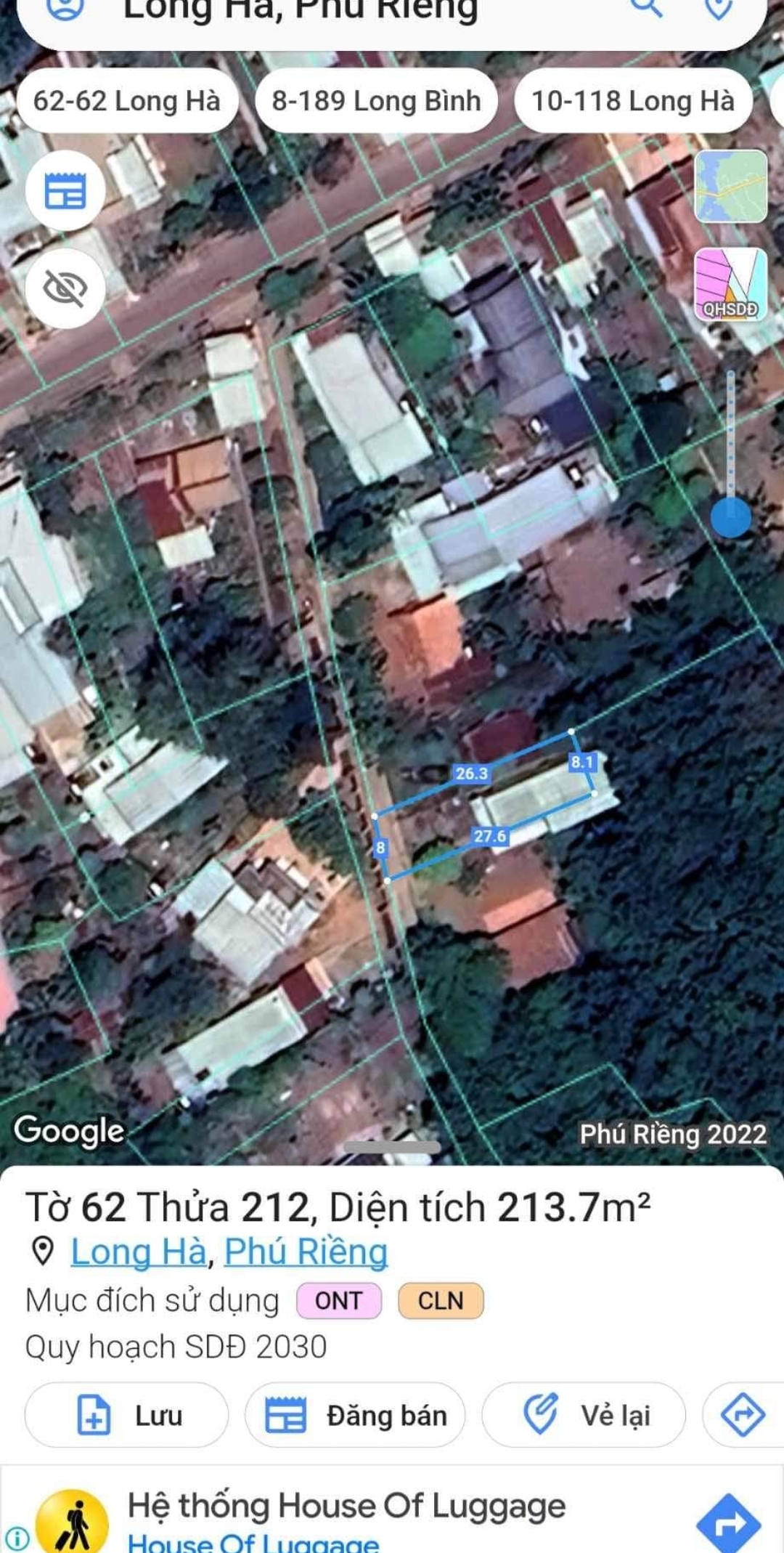The height and width of the screenshot is (1553, 784).
Task: Toggle the crossed-eye visibility button
Action: 65,288
